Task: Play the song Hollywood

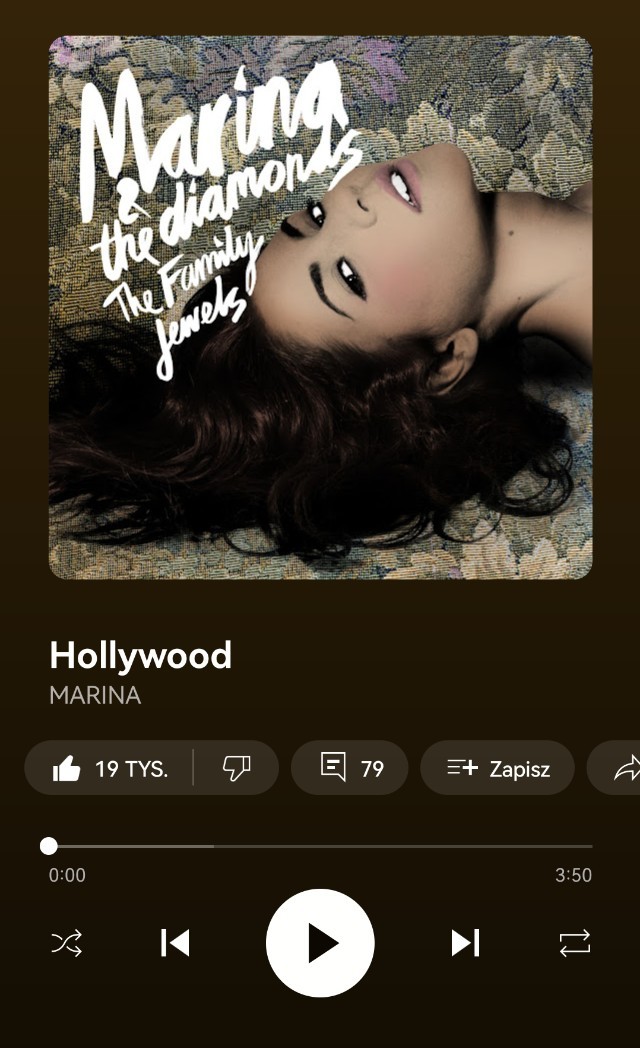Action: (x=320, y=943)
